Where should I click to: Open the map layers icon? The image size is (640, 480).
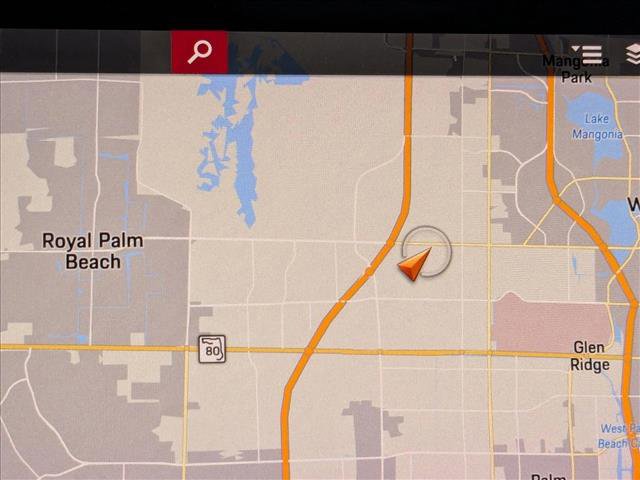click(x=632, y=53)
